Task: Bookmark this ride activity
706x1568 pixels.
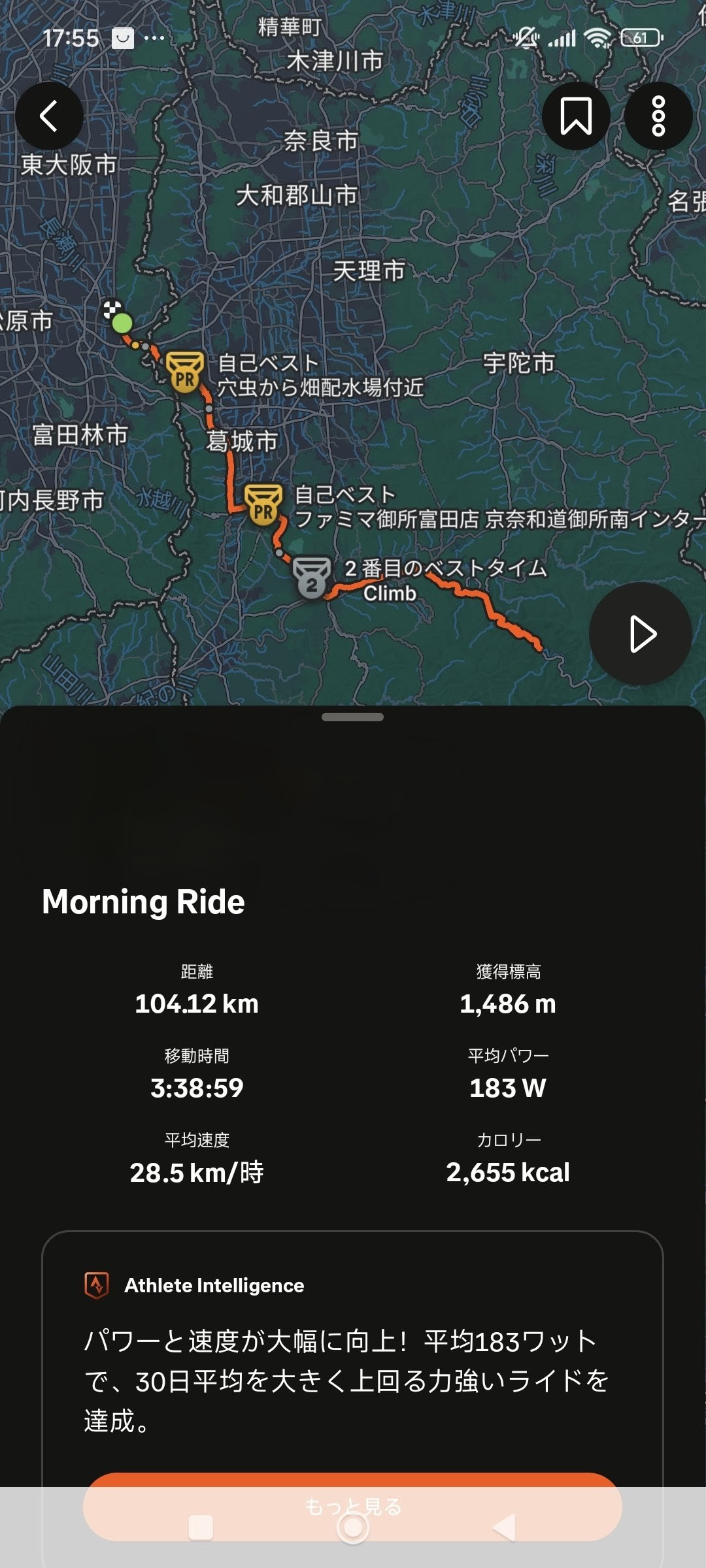Action: pos(576,116)
